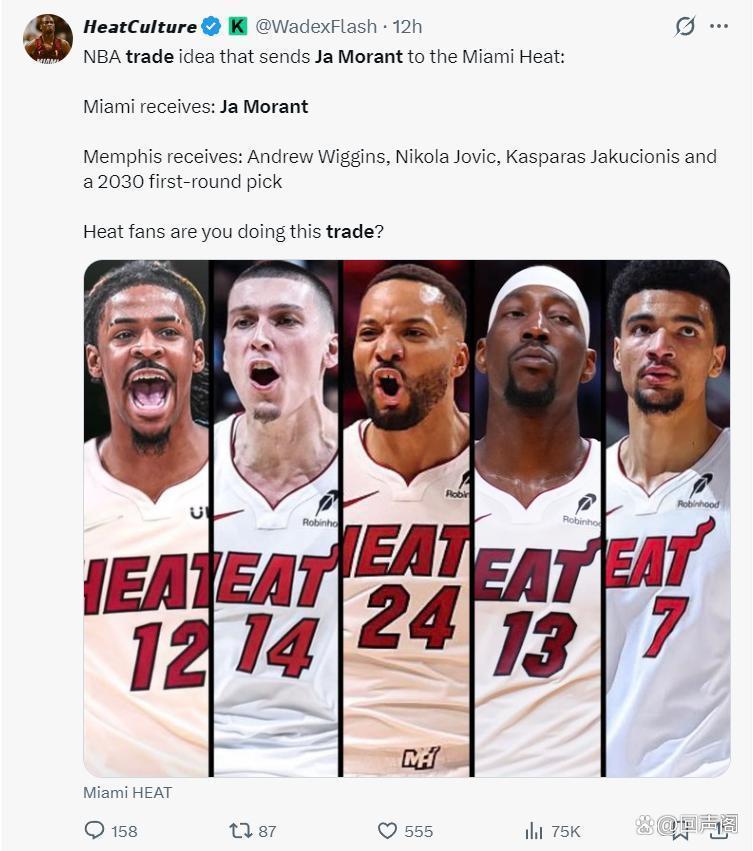Open the Grok icon on the post
The image size is (753, 851).
(x=684, y=26)
